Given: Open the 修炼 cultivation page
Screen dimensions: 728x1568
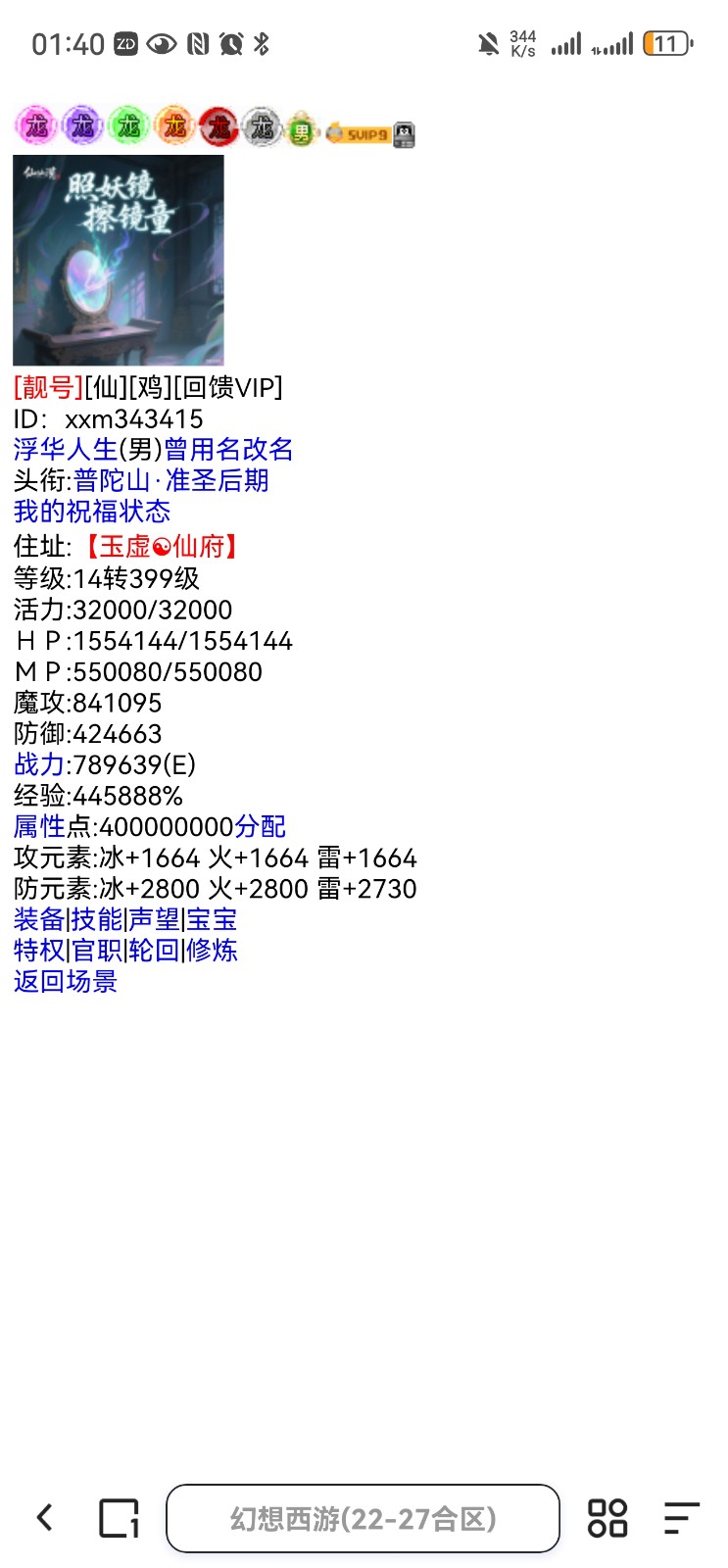Looking at the screenshot, I should click(212, 951).
